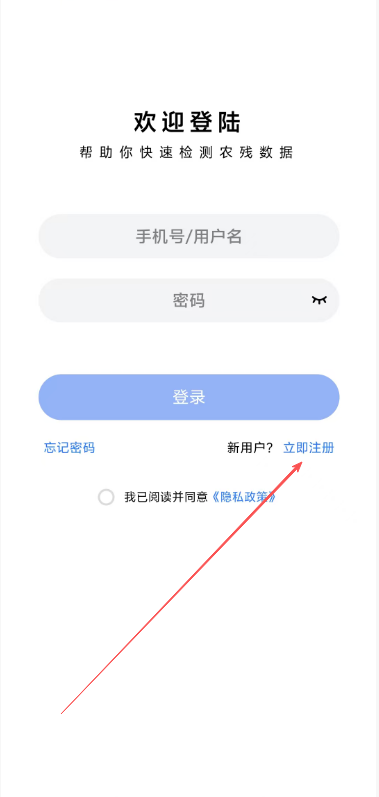Focus the 密码 password field
This screenshot has height=797, width=379.
(x=189, y=300)
